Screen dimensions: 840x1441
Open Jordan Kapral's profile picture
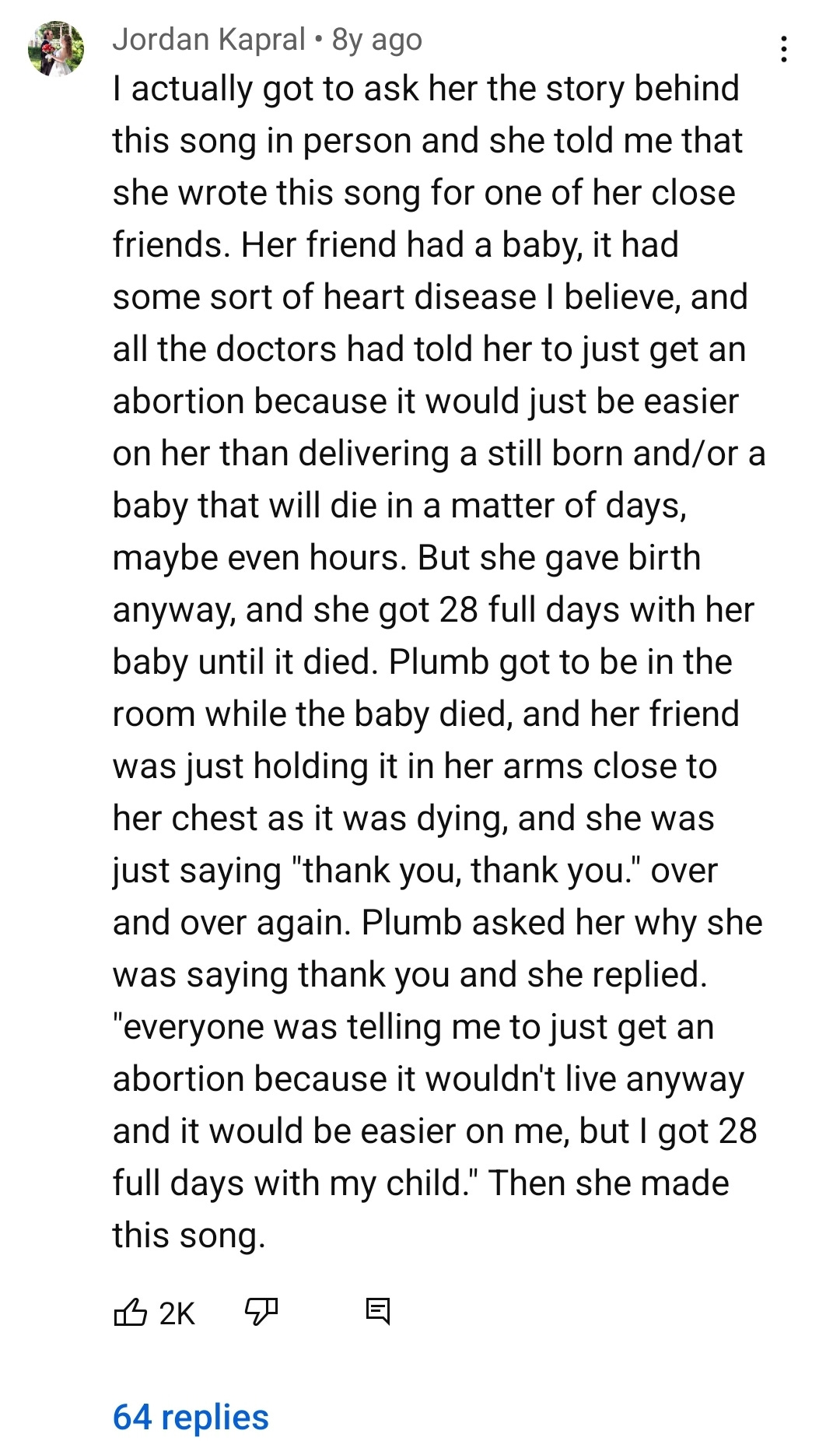pos(56,49)
